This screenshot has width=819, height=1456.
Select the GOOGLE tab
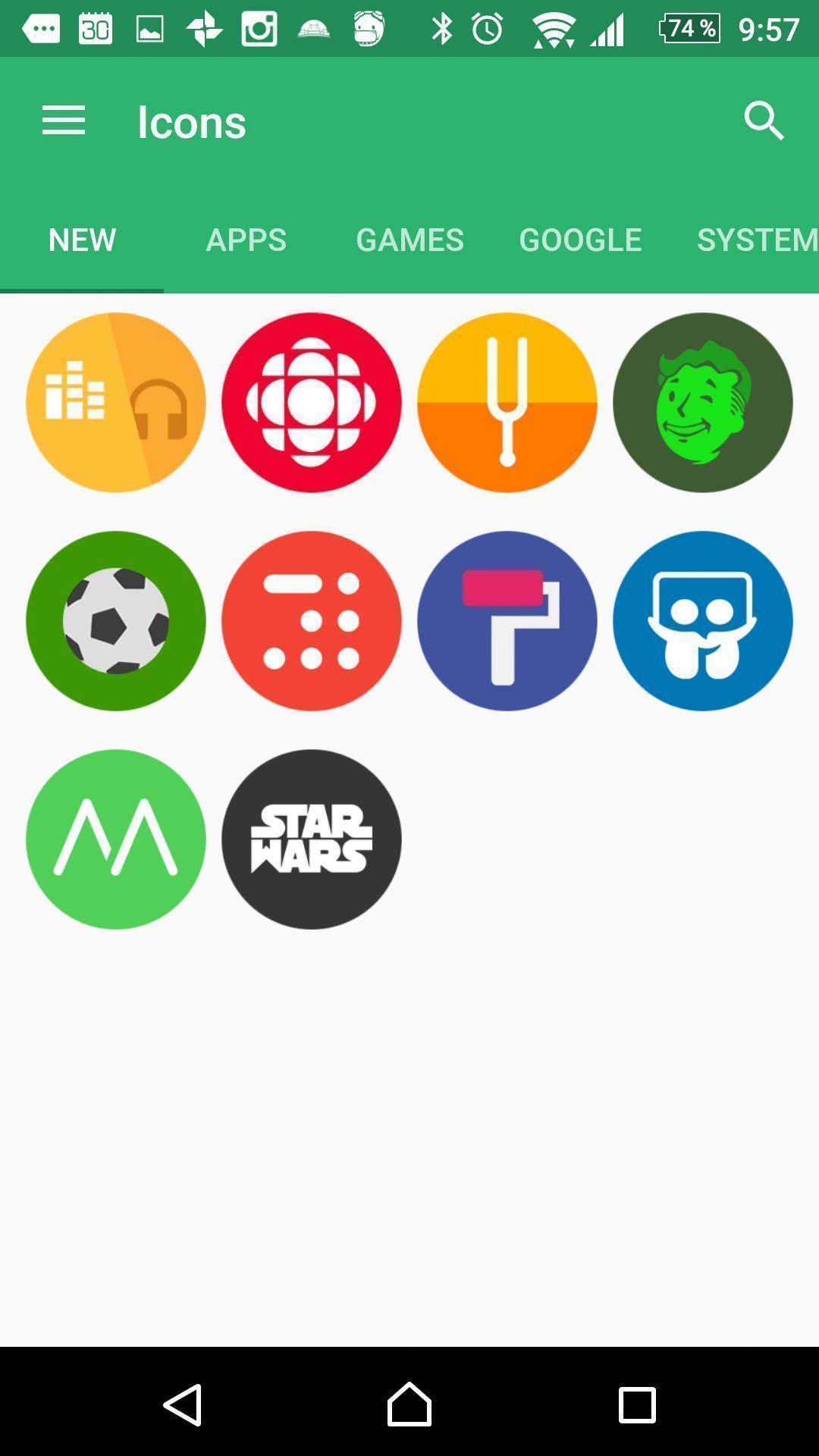[x=580, y=240]
